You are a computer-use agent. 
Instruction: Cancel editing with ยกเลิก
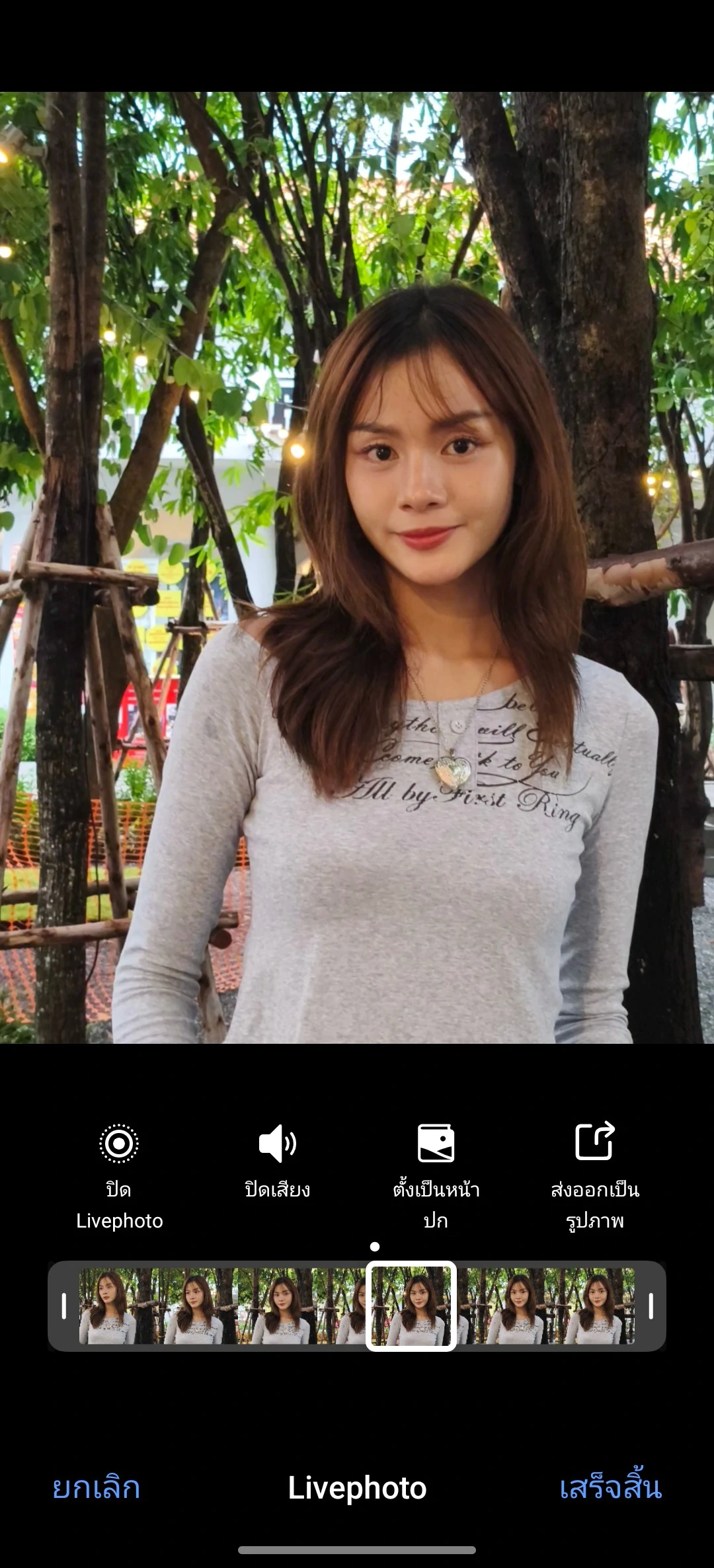pos(97,1488)
